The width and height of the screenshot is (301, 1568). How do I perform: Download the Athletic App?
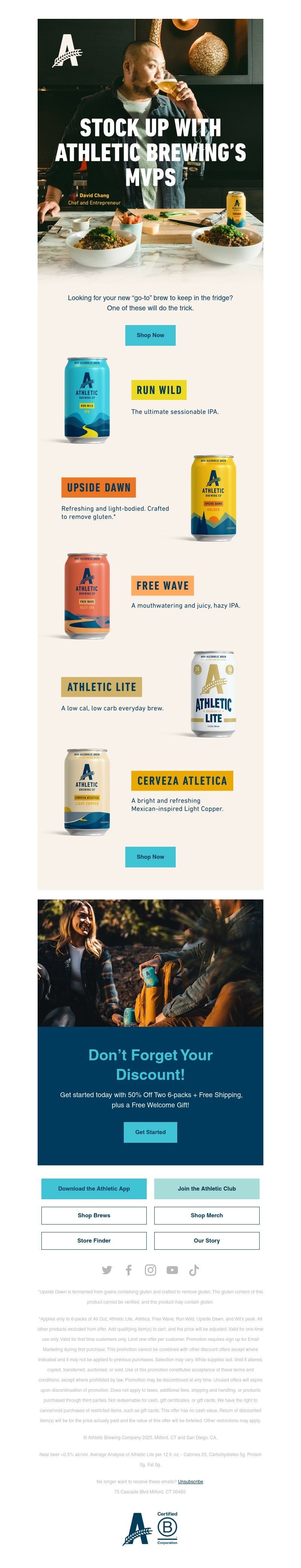(x=94, y=1188)
